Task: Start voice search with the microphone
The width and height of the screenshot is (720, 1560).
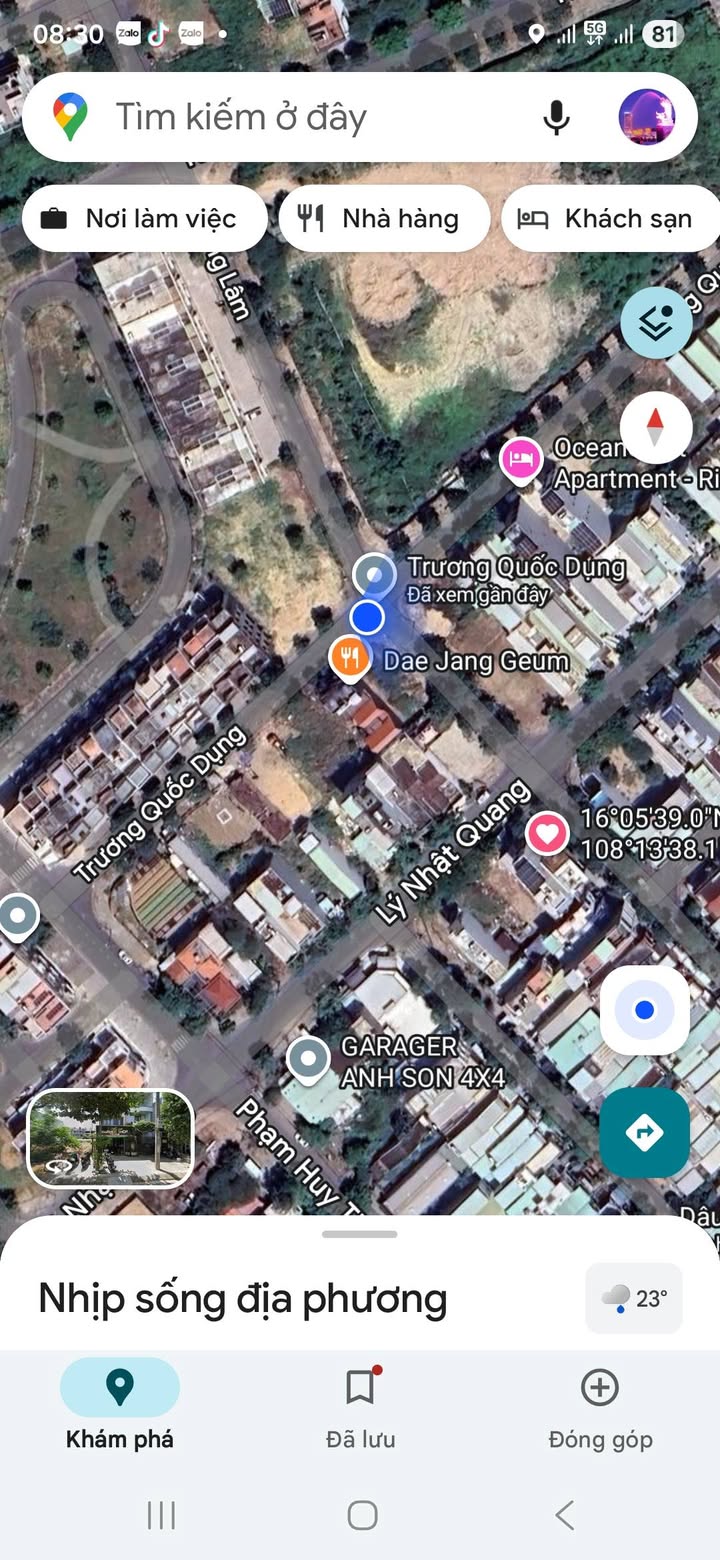Action: (557, 117)
